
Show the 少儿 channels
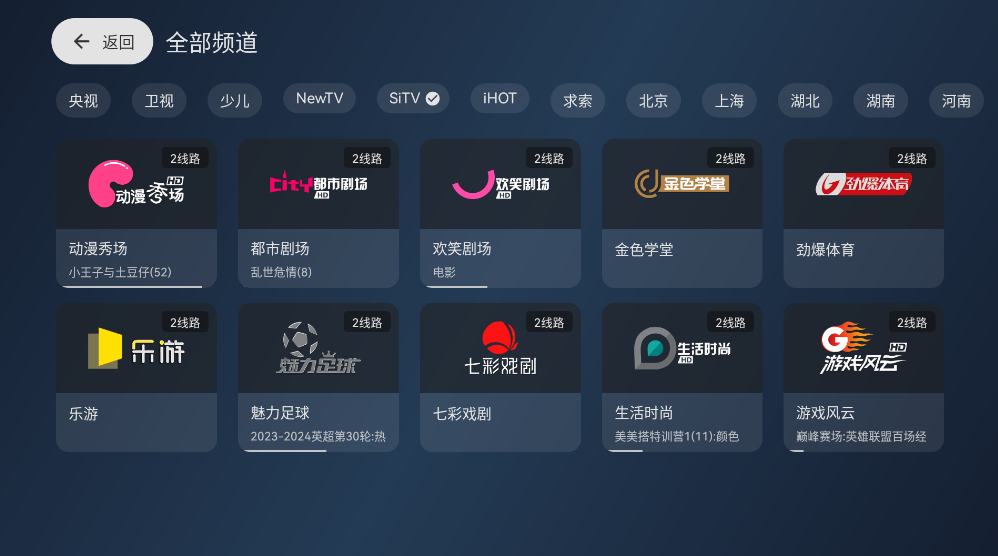tap(235, 100)
